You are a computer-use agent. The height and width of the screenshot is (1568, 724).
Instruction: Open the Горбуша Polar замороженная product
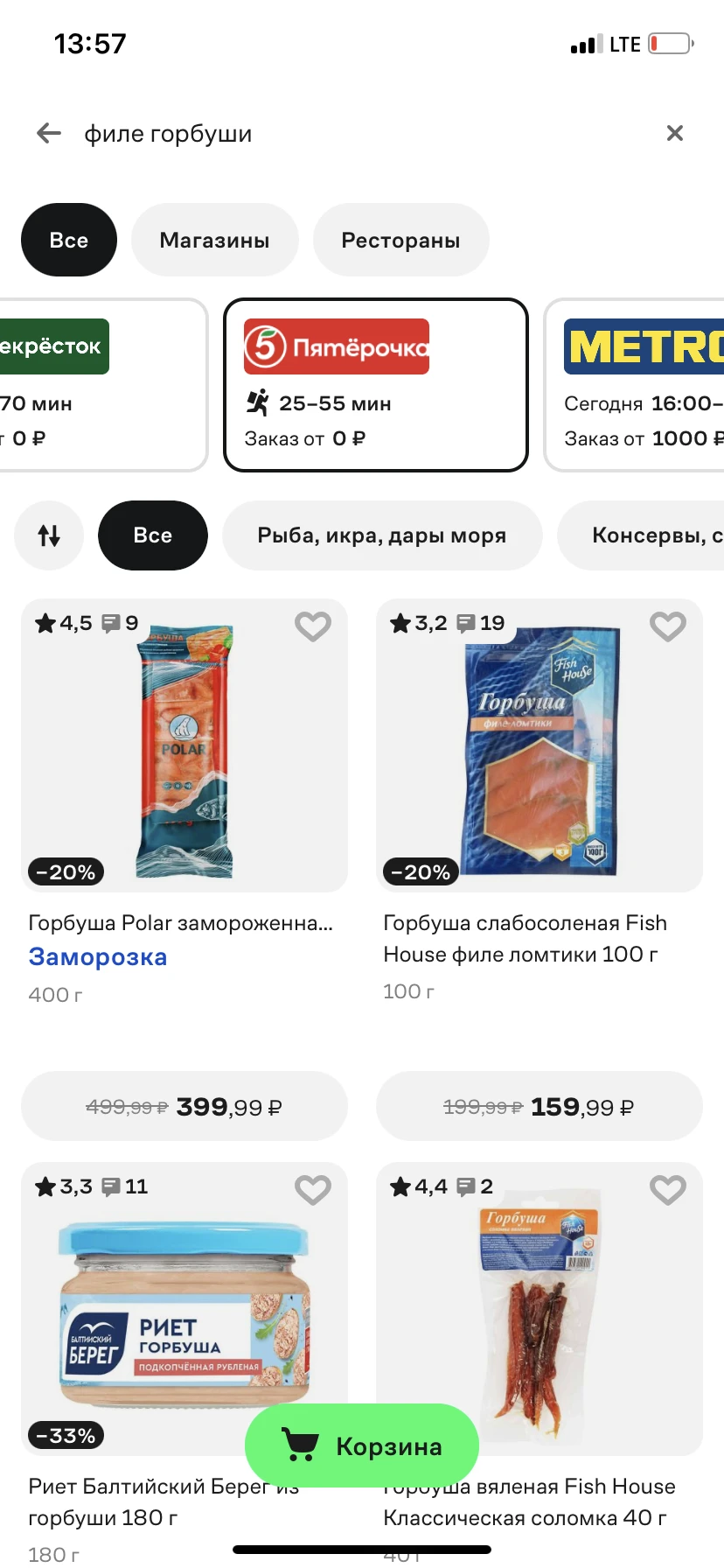(x=184, y=745)
